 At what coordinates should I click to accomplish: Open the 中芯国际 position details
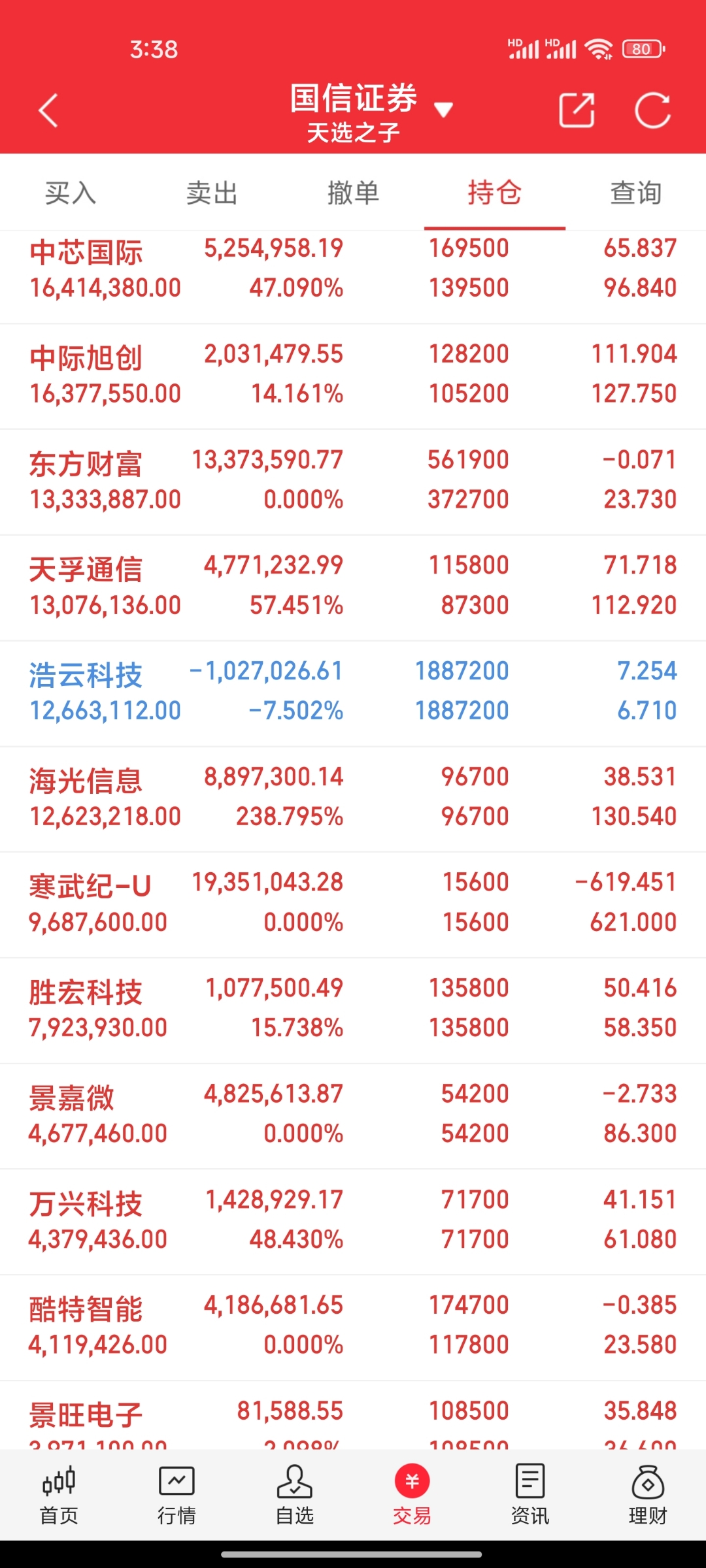pyautogui.click(x=353, y=268)
